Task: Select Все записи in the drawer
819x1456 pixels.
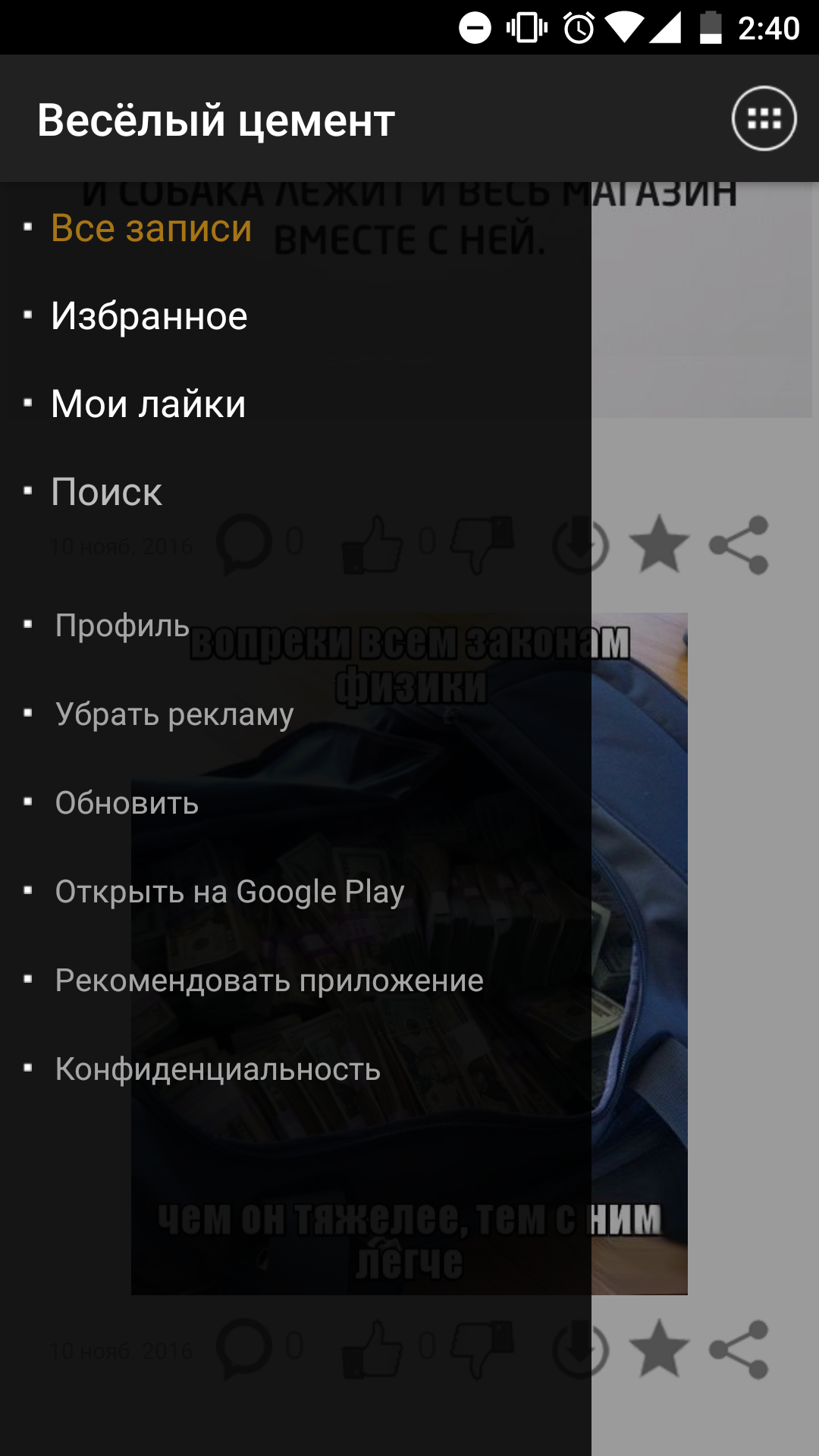Action: [151, 227]
